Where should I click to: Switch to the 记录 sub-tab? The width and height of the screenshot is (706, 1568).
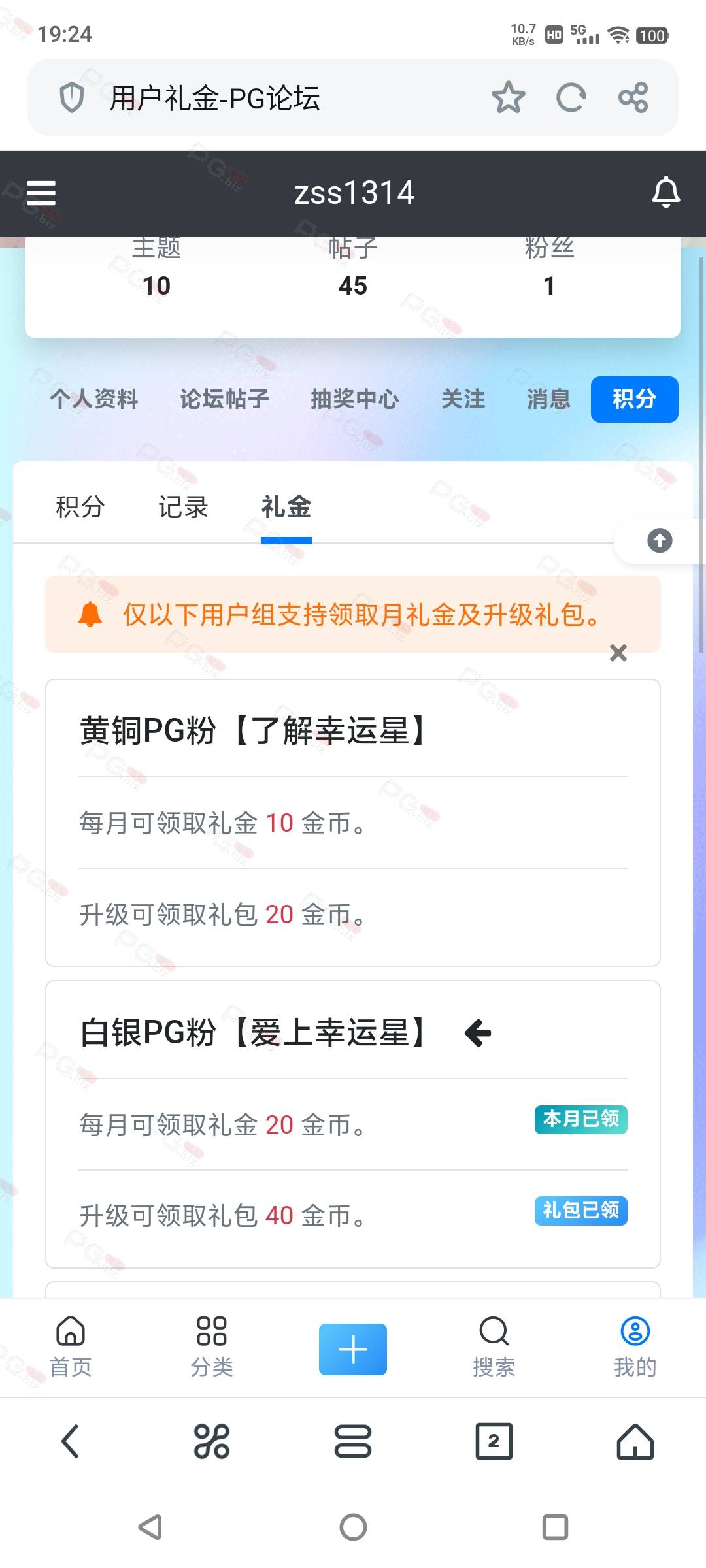click(183, 507)
